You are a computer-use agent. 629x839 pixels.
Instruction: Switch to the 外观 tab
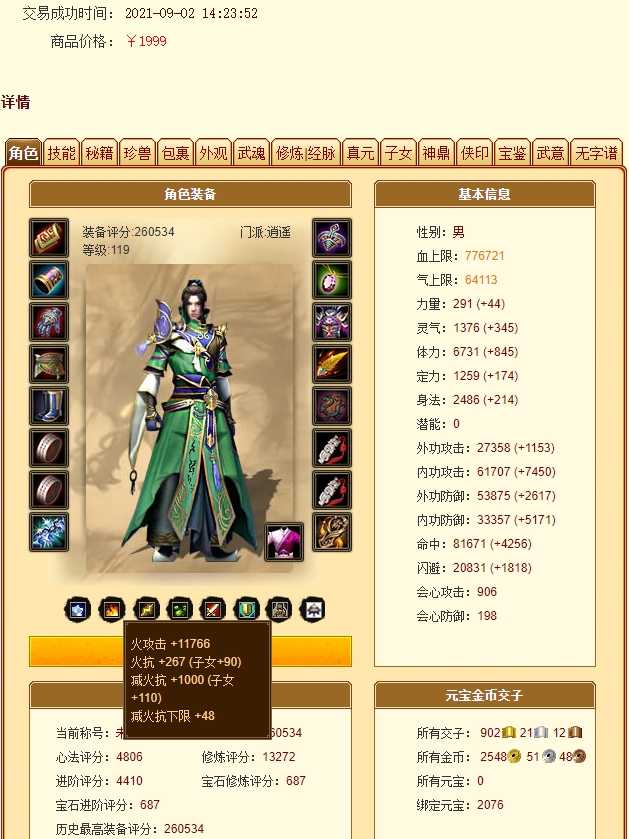(213, 153)
